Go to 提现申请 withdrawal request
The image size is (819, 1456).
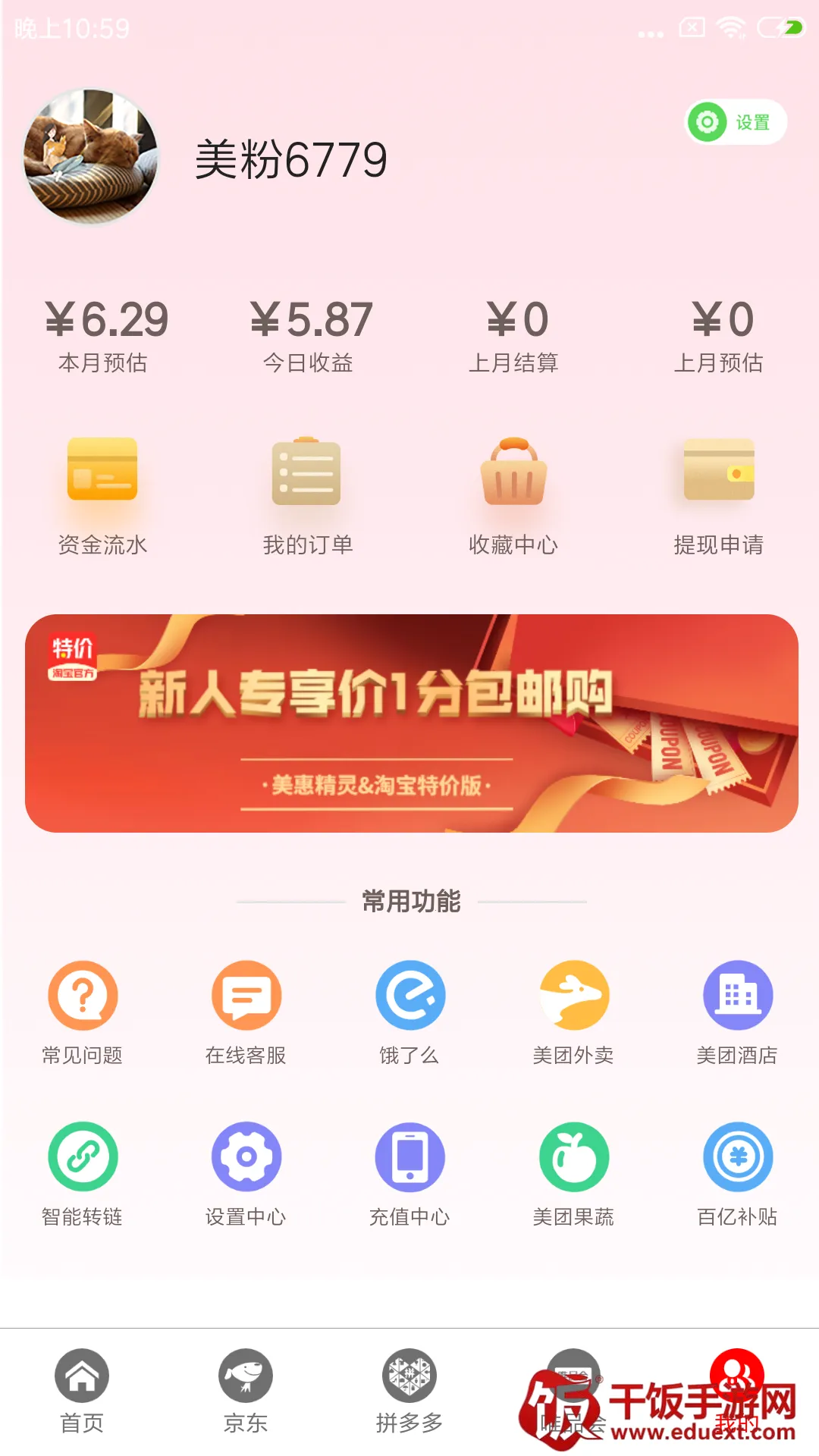(x=718, y=493)
